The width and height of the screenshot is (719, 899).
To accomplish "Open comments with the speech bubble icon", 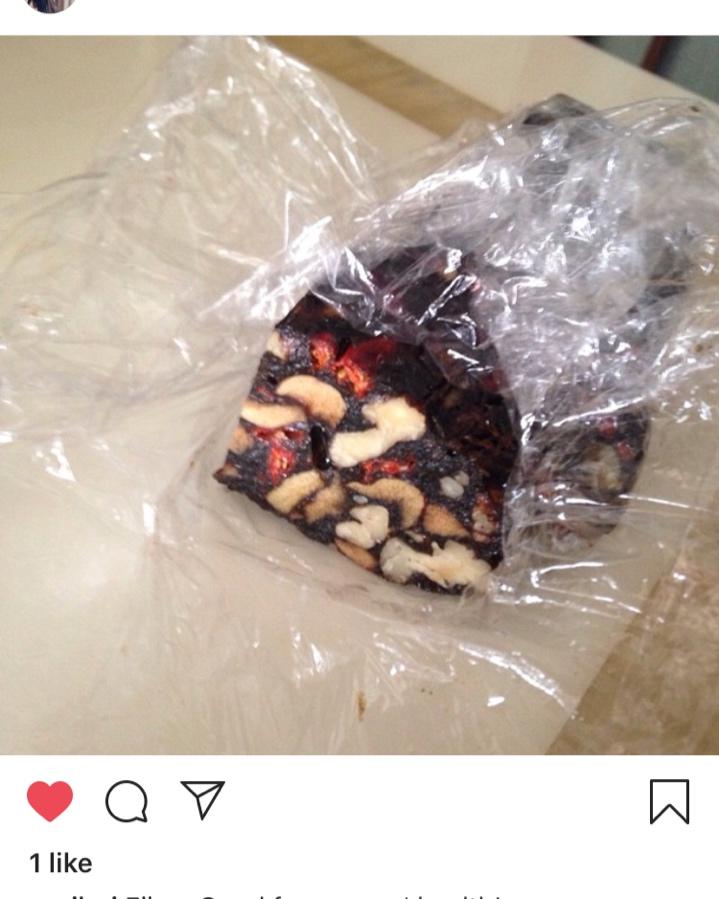I will (x=127, y=801).
